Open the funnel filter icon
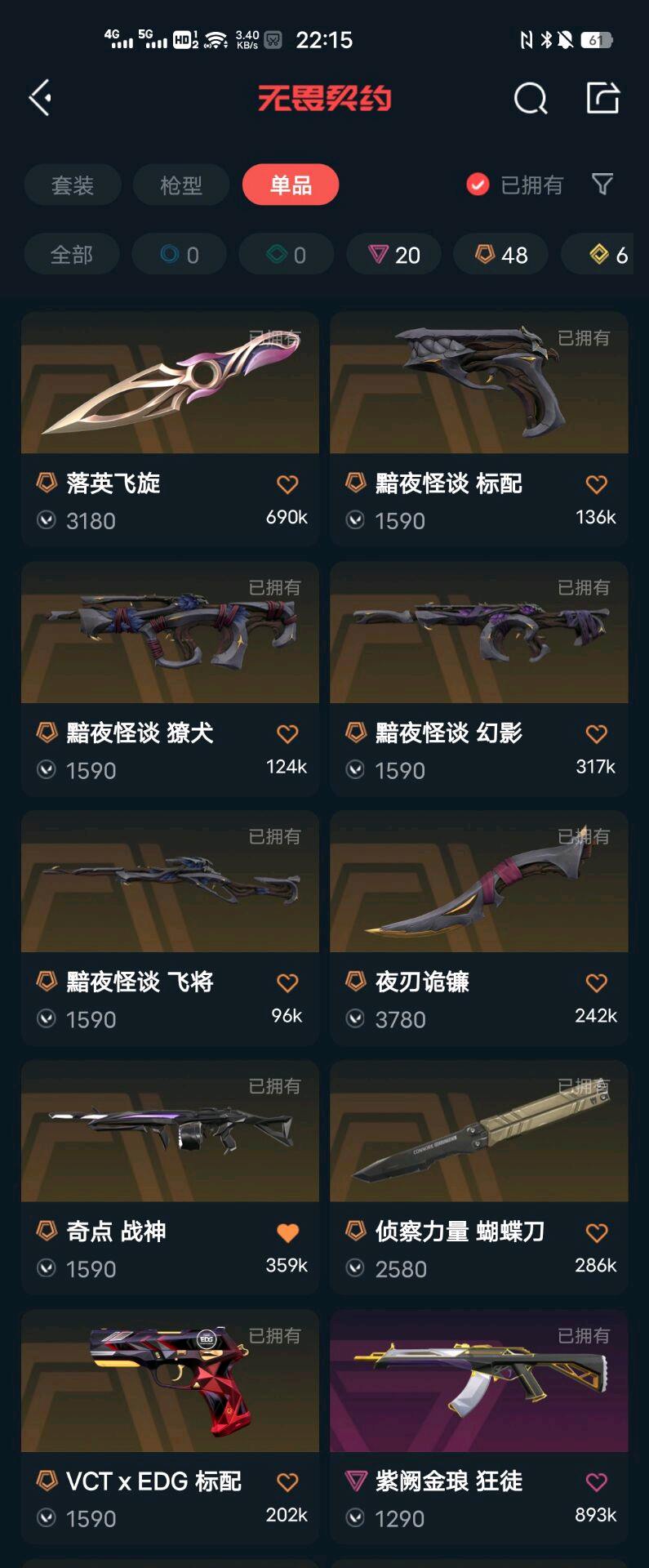Screen dimensions: 649x1568 tap(602, 185)
